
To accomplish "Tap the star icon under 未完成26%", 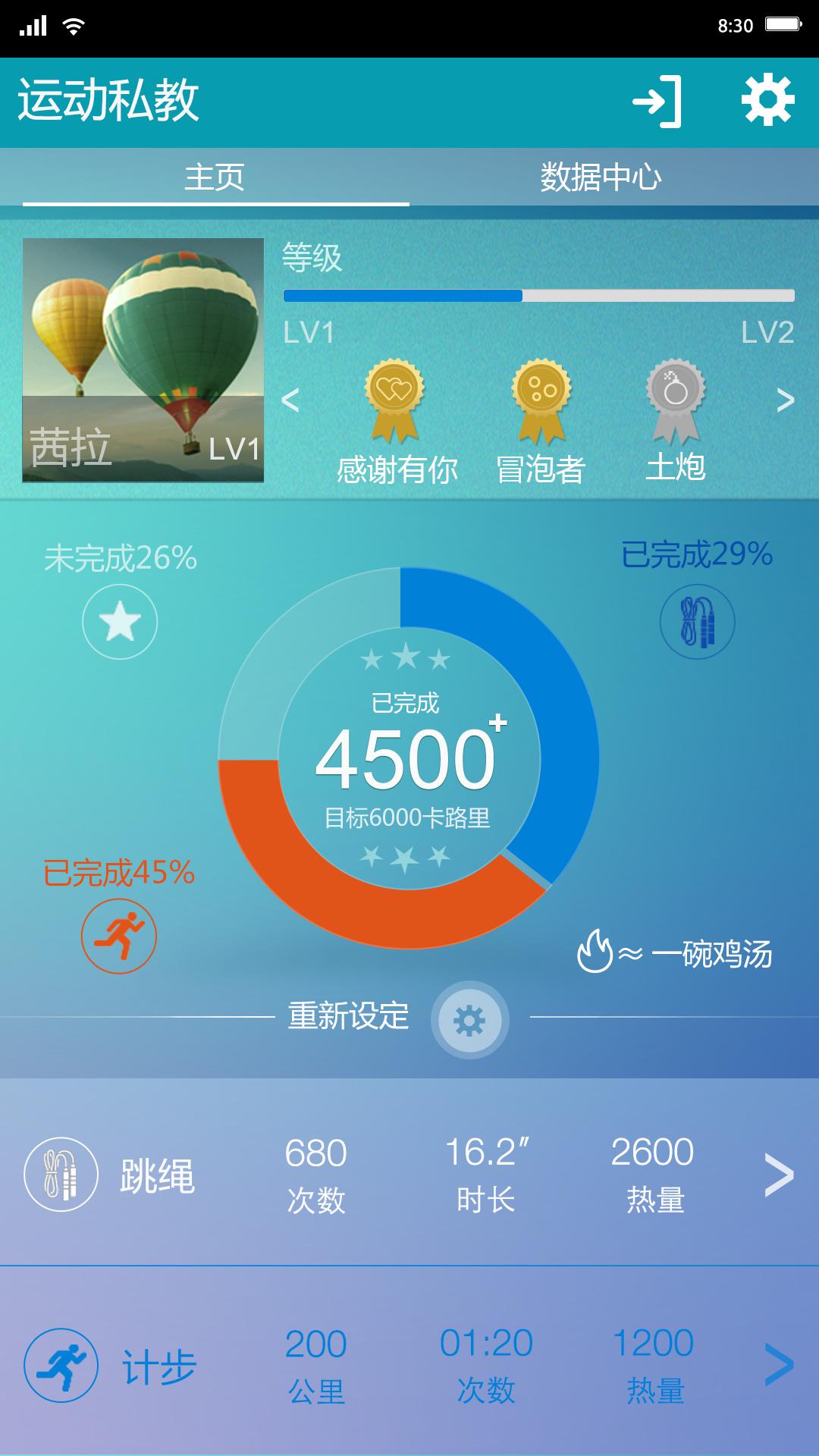I will pyautogui.click(x=120, y=622).
